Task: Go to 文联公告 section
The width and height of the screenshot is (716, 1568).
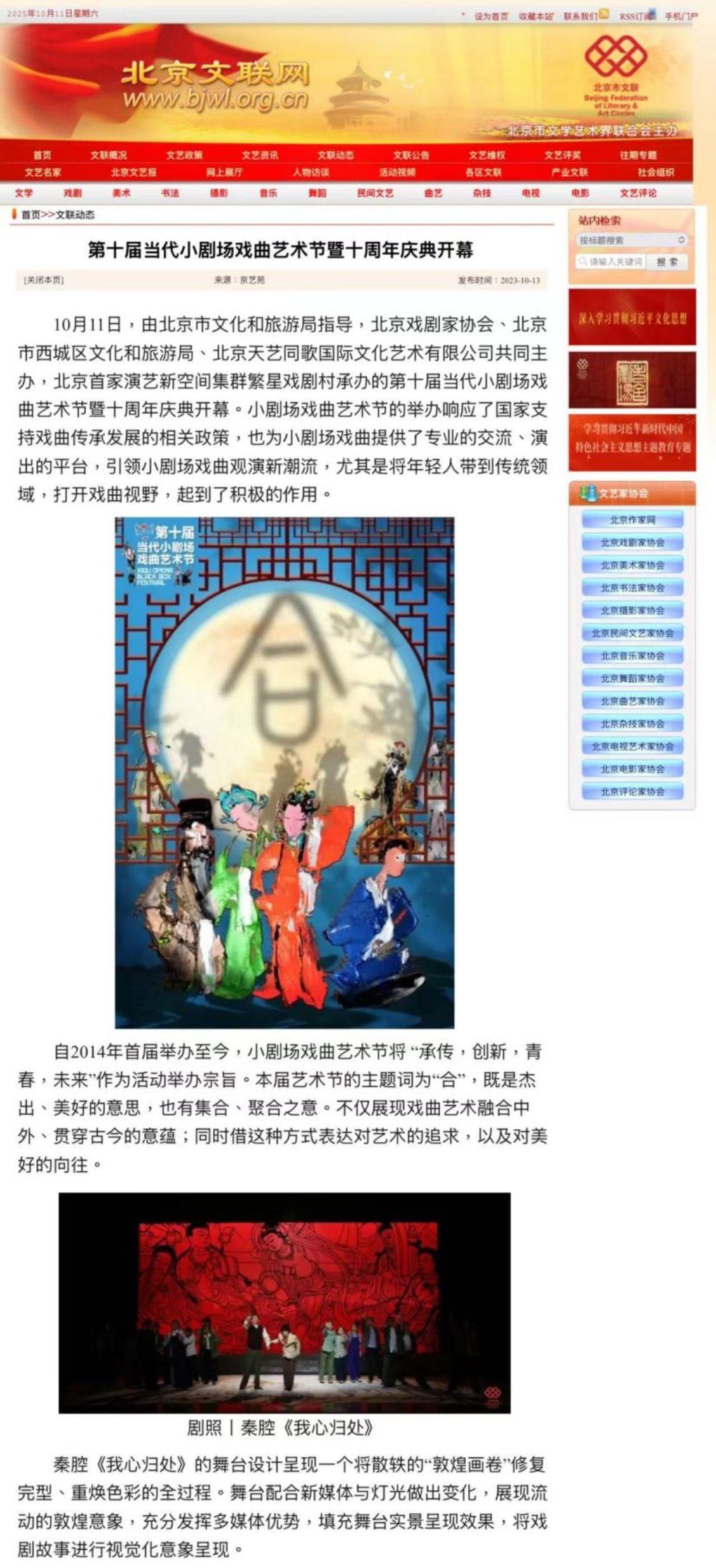Action: tap(411, 155)
